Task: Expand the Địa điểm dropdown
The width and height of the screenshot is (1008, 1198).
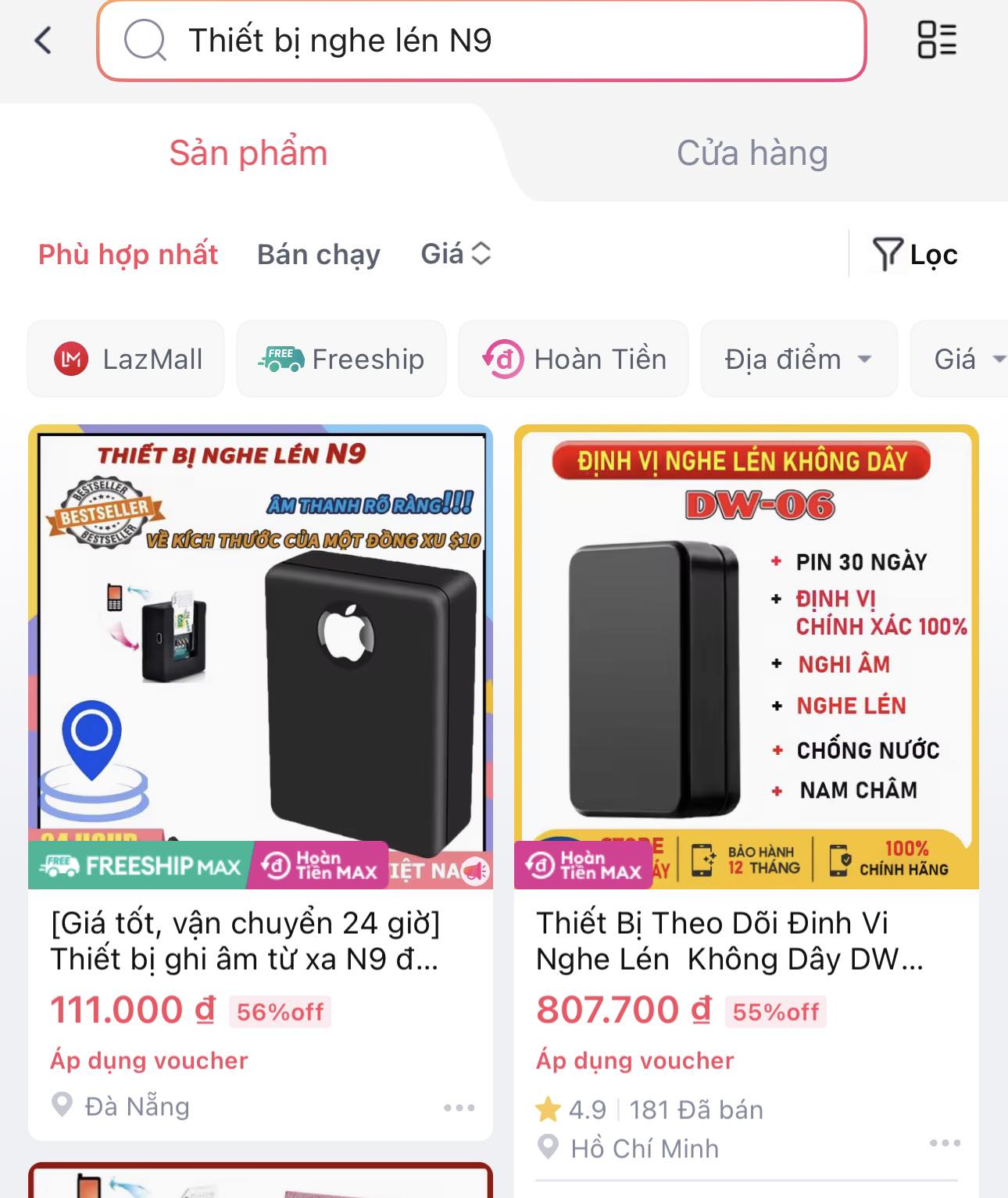Action: coord(799,359)
